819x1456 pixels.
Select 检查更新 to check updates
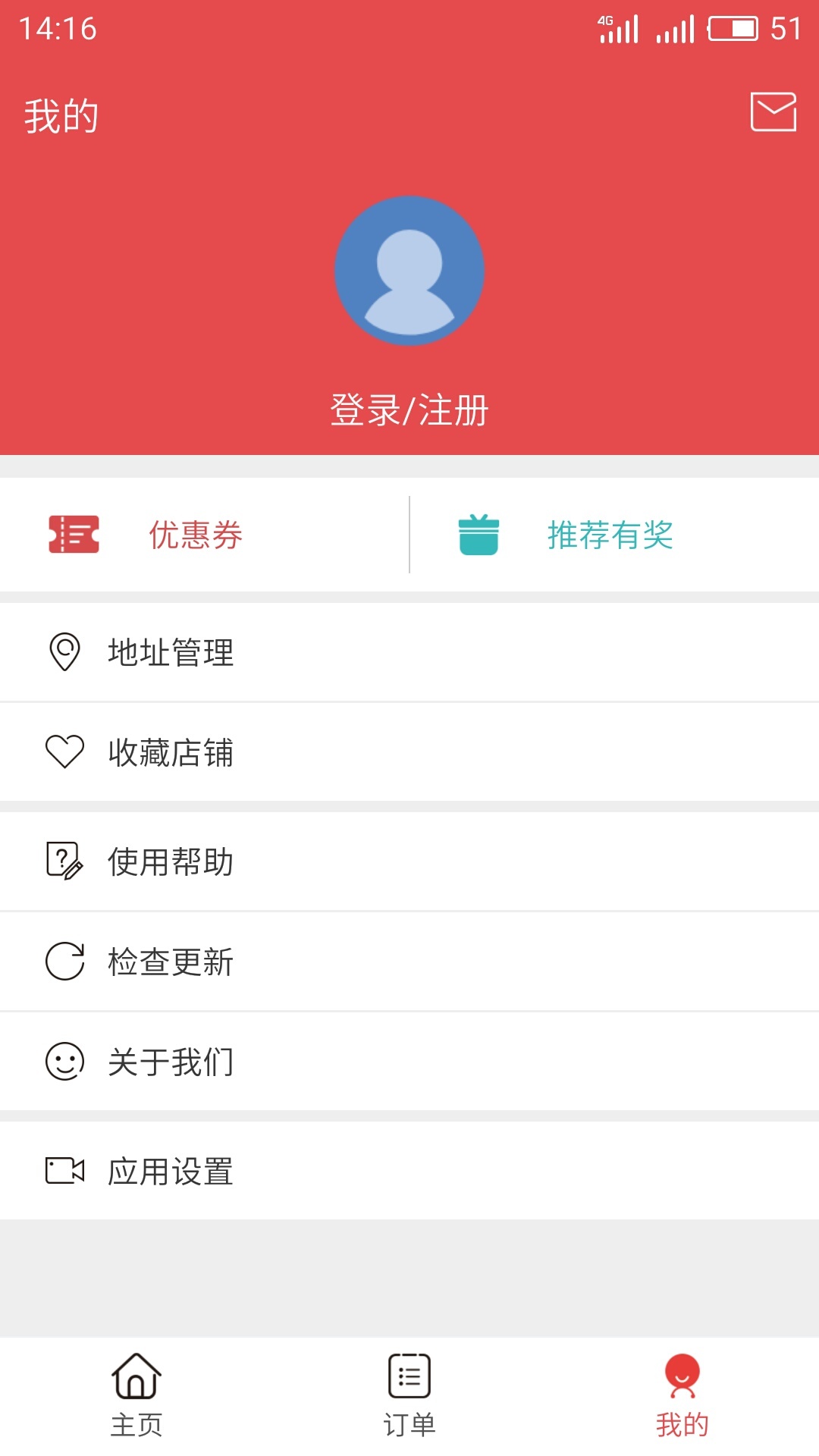409,962
